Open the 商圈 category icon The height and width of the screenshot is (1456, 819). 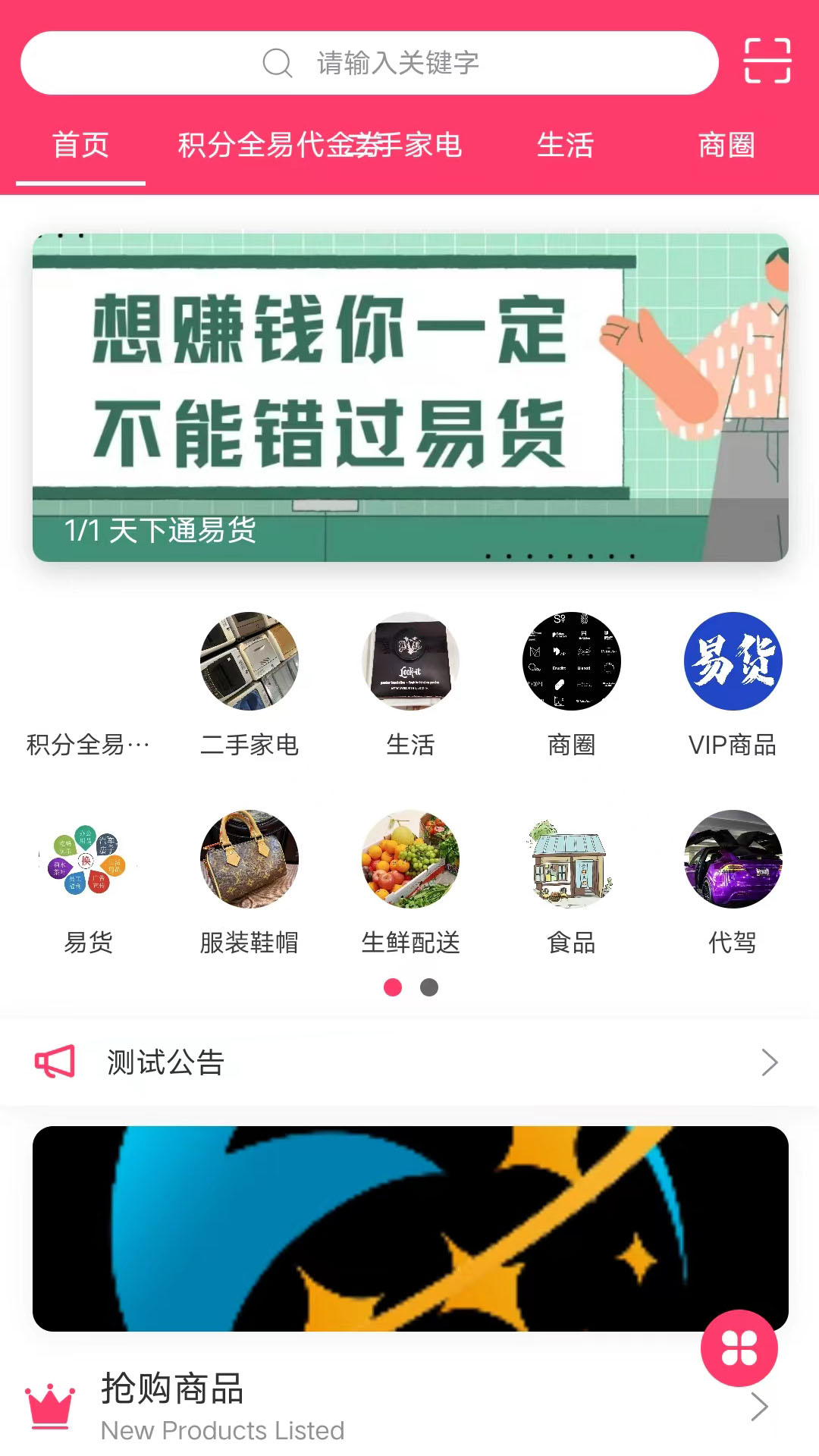[x=573, y=662]
